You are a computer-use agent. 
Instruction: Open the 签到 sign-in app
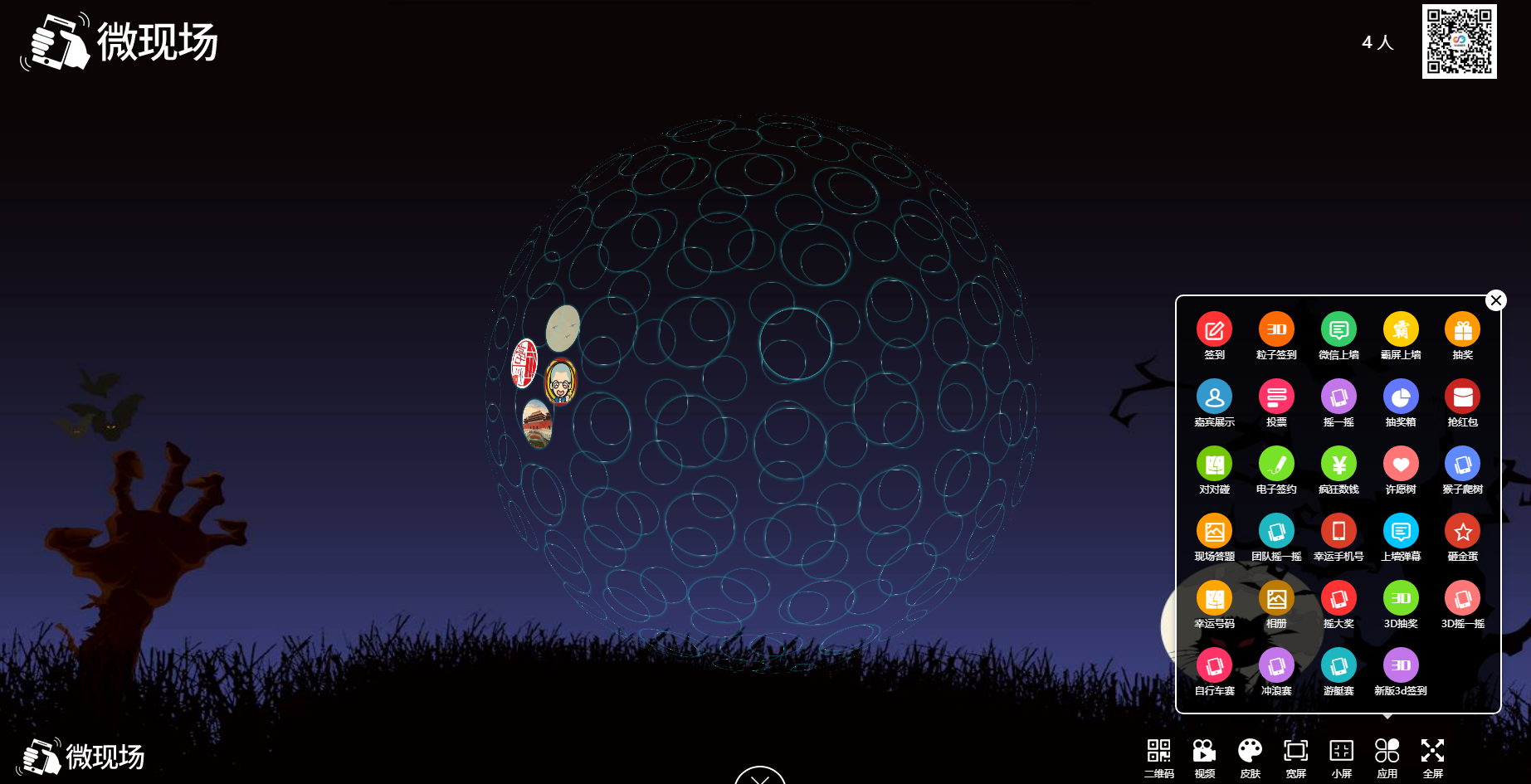(1214, 330)
